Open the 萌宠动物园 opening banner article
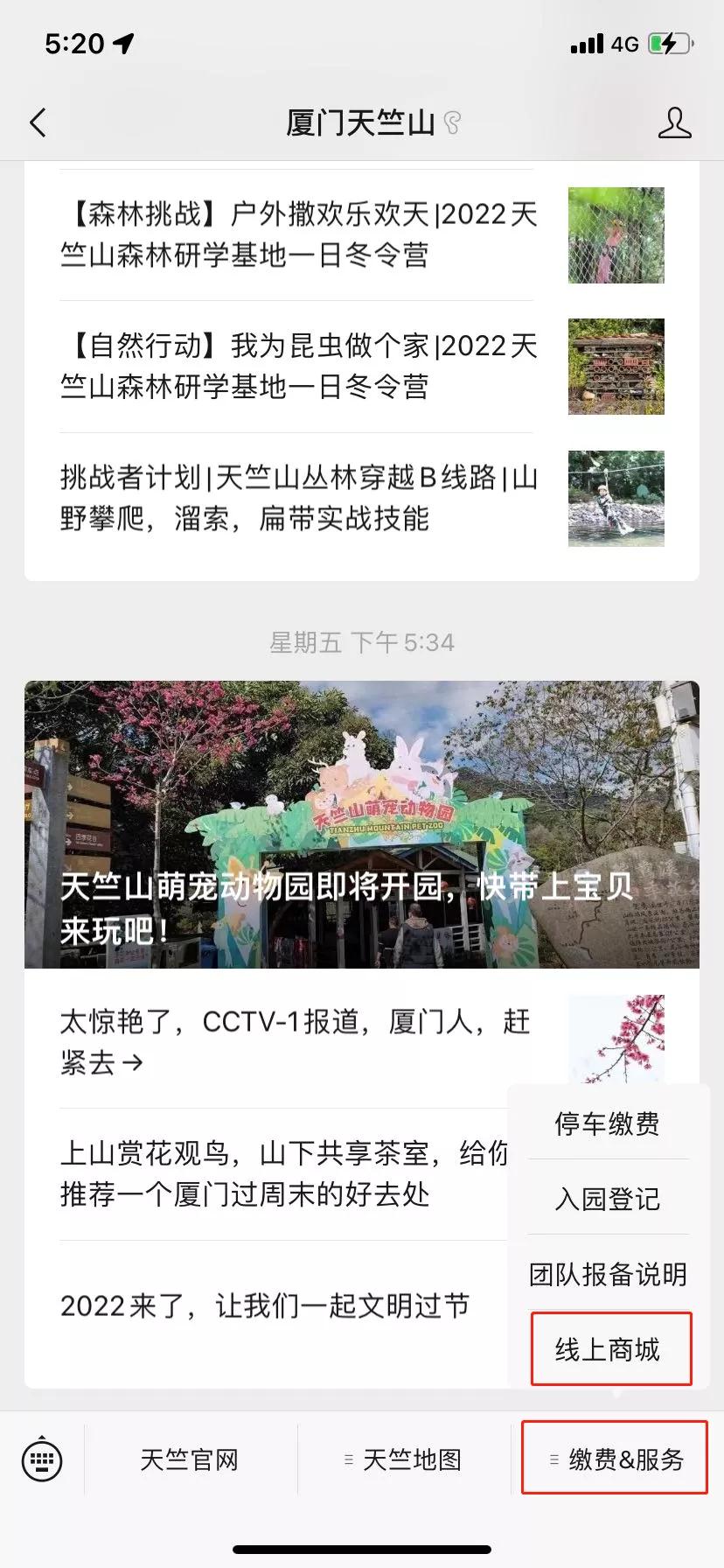The height and width of the screenshot is (1568, 724). click(362, 824)
